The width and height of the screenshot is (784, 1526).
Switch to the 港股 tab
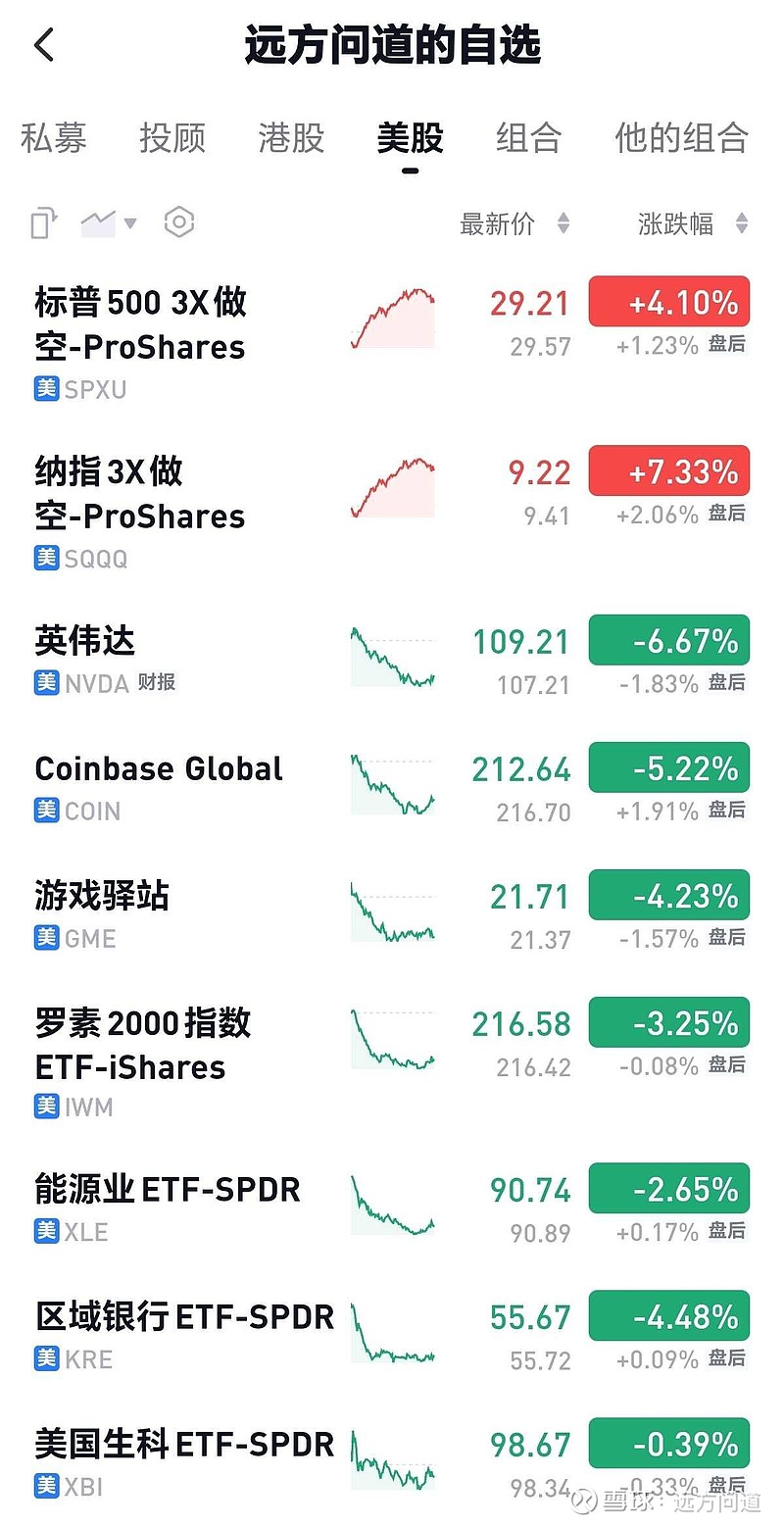[x=289, y=139]
